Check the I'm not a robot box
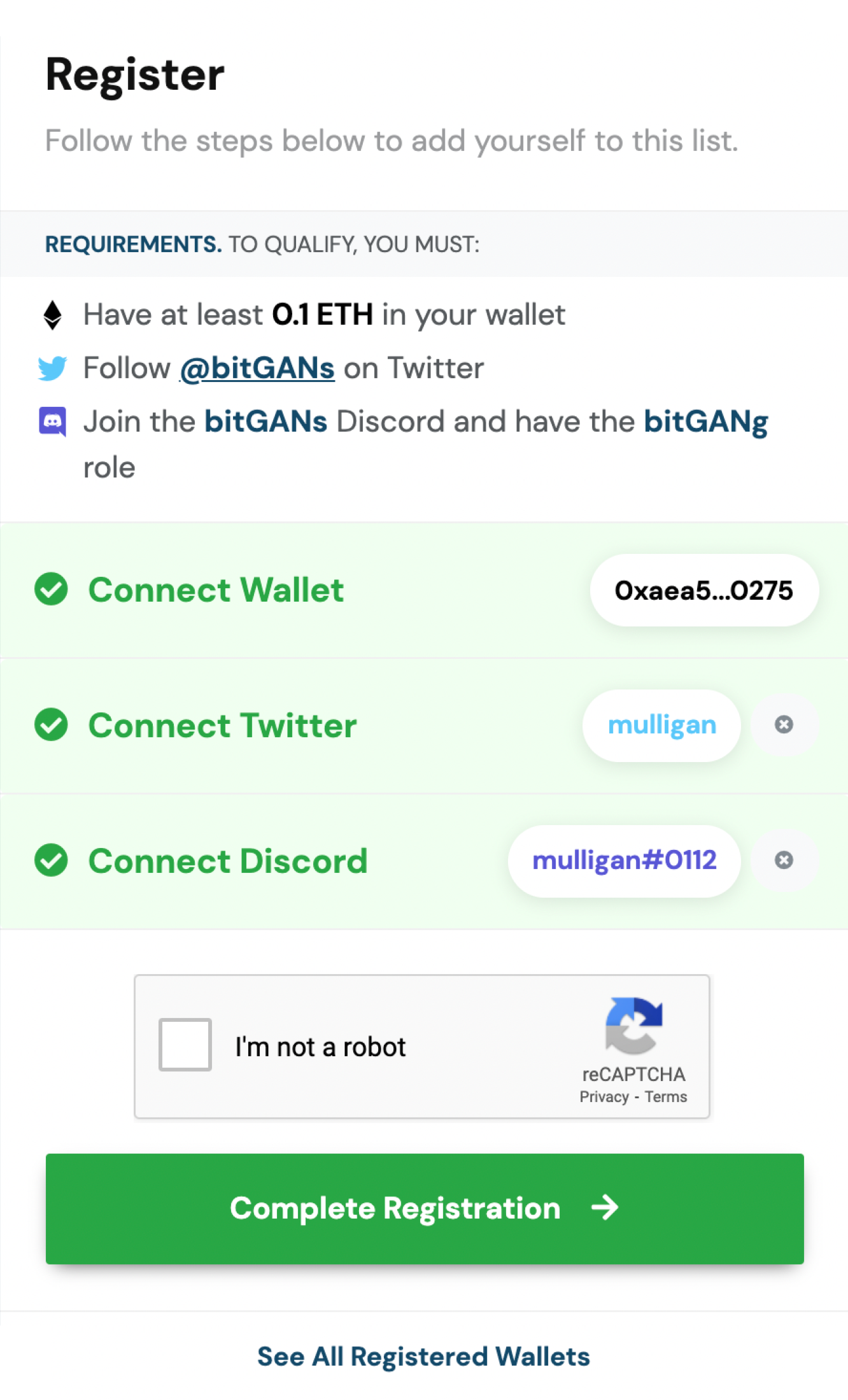The height and width of the screenshot is (1400, 848). pyautogui.click(x=185, y=1045)
